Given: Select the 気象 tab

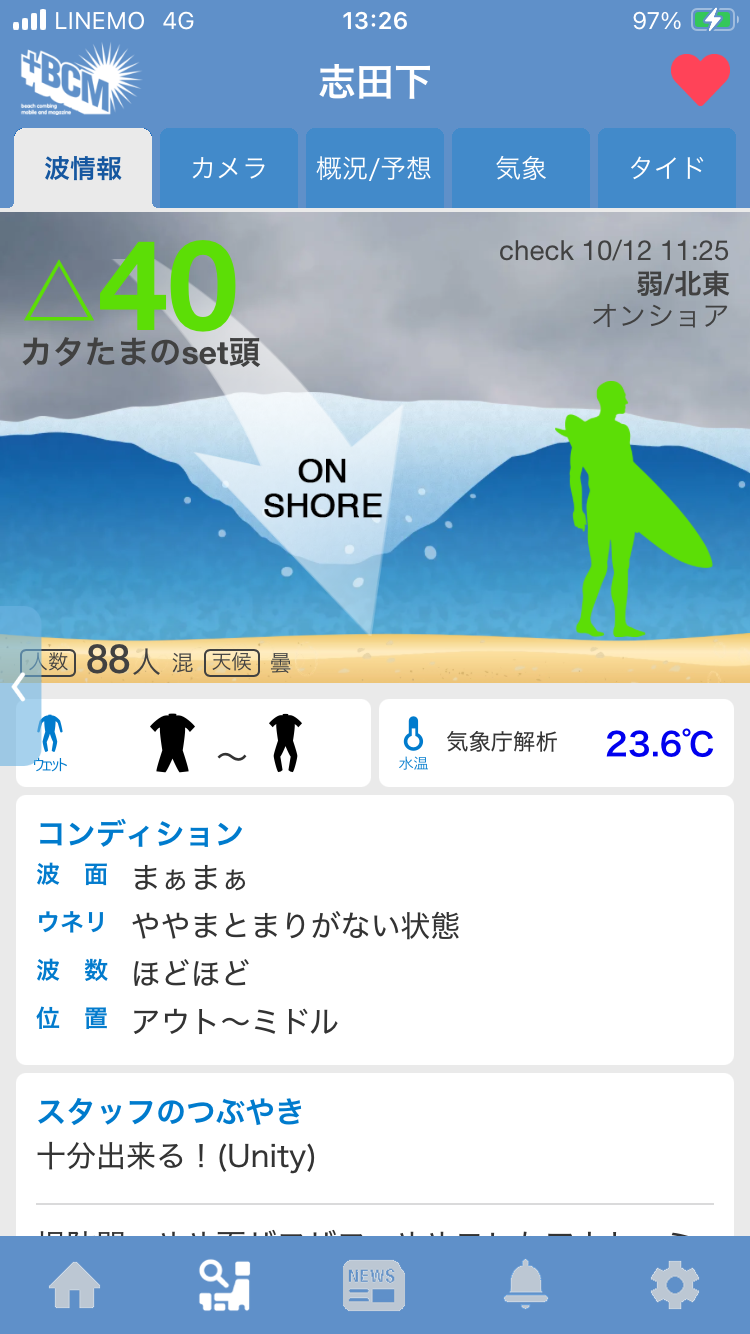Looking at the screenshot, I should click(521, 168).
